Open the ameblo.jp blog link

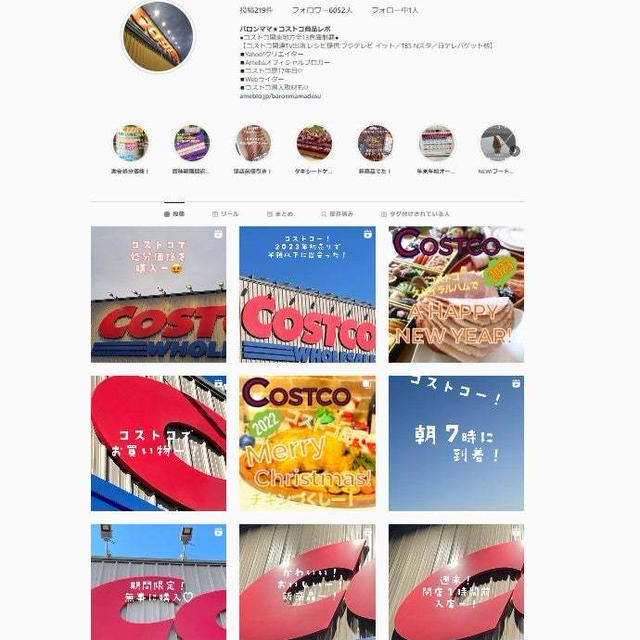point(276,96)
